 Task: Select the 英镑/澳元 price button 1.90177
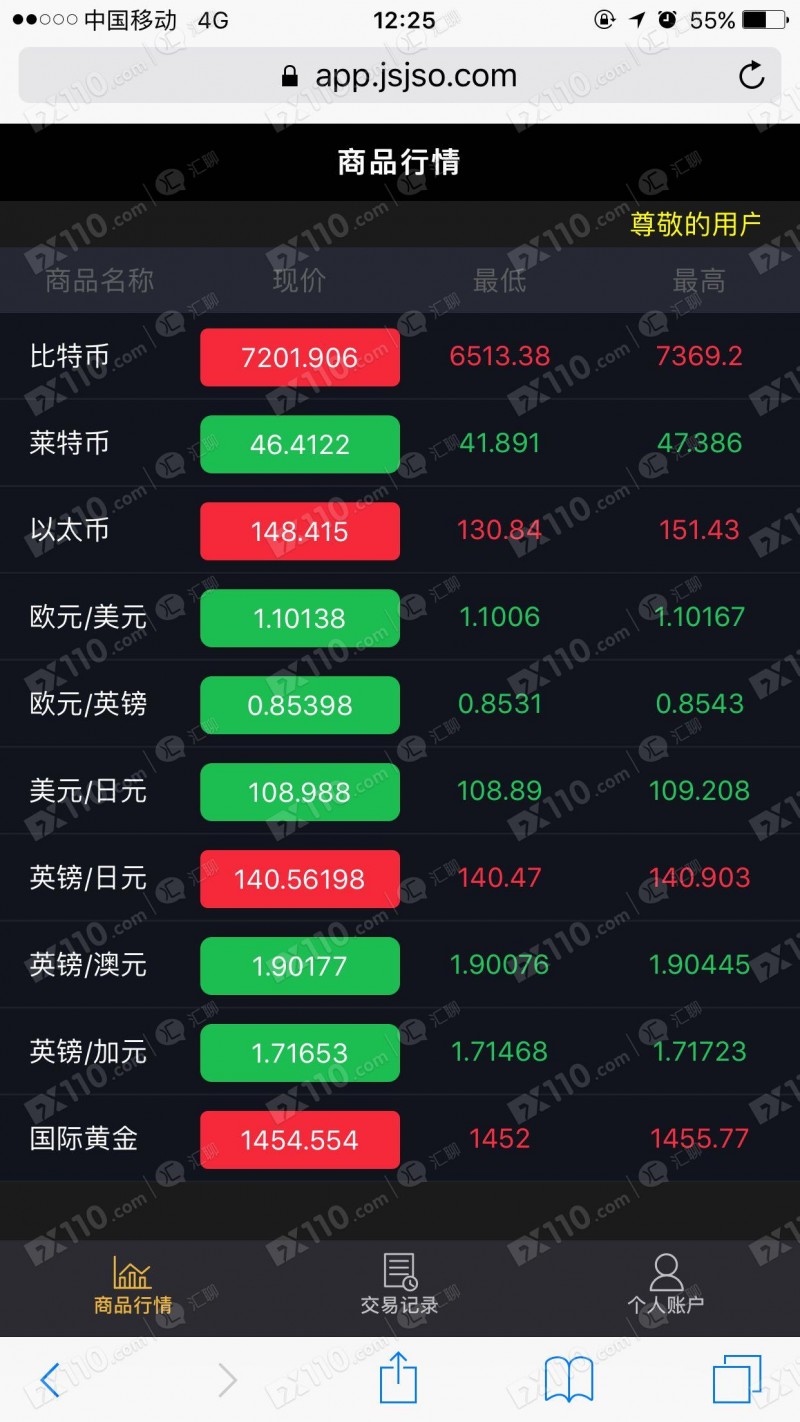click(x=300, y=966)
